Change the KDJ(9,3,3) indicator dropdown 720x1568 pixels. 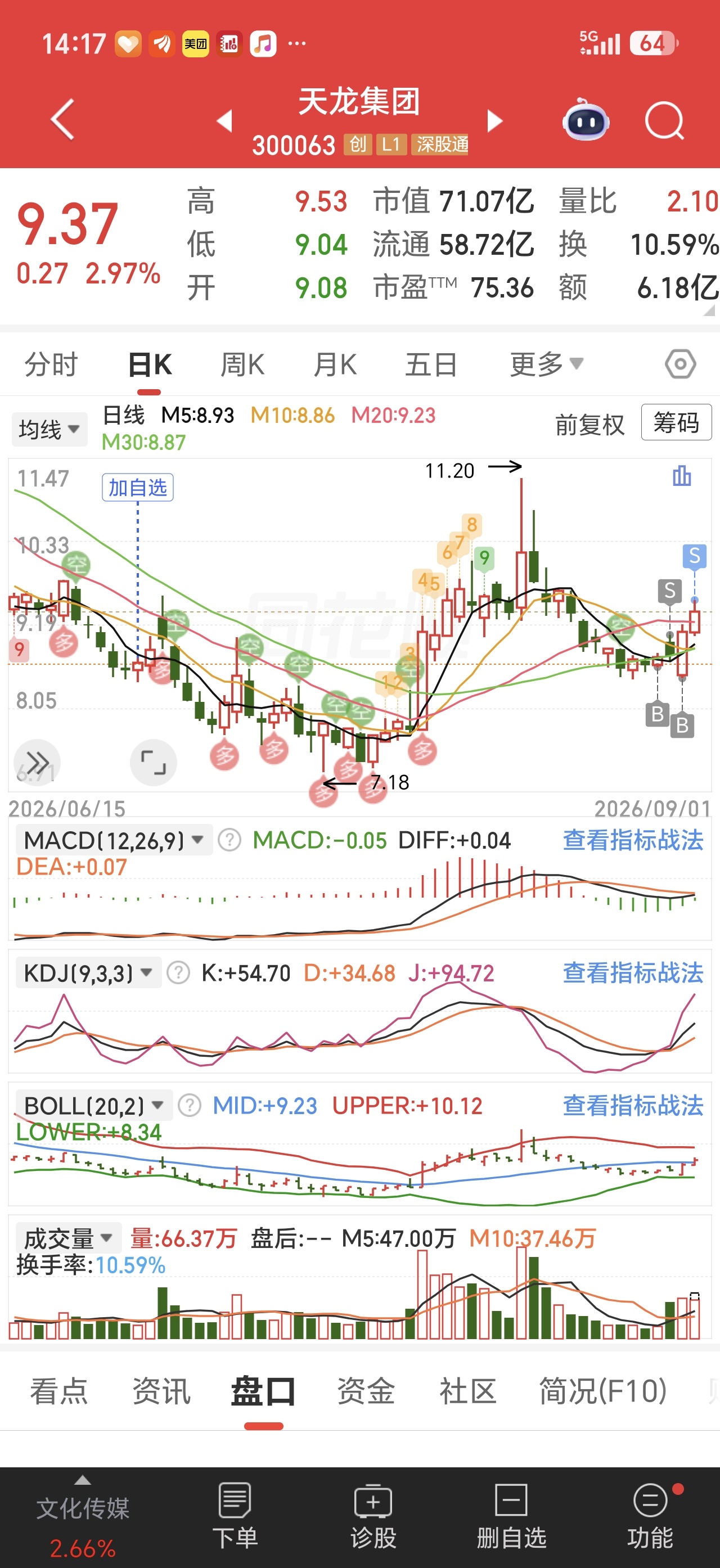coord(88,973)
